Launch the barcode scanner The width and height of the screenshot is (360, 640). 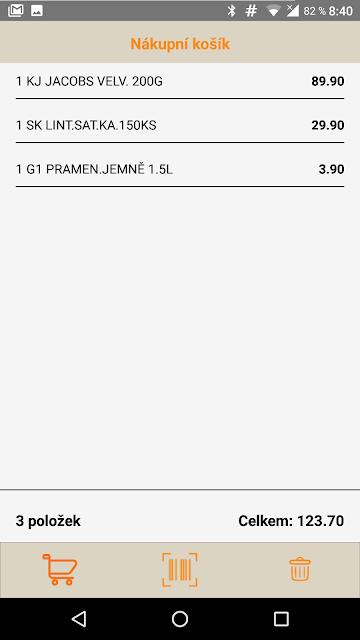pos(180,570)
